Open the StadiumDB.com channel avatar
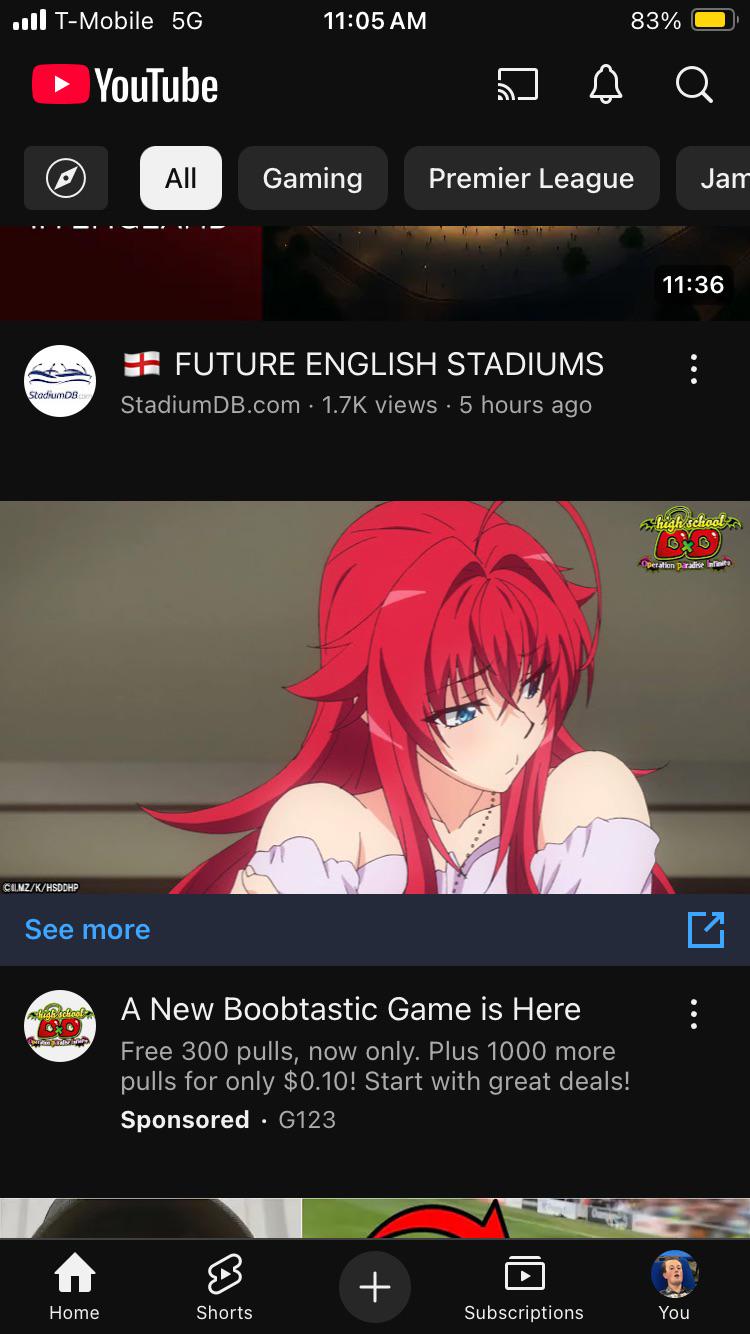Screen dimensions: 750x1334 (x=60, y=381)
